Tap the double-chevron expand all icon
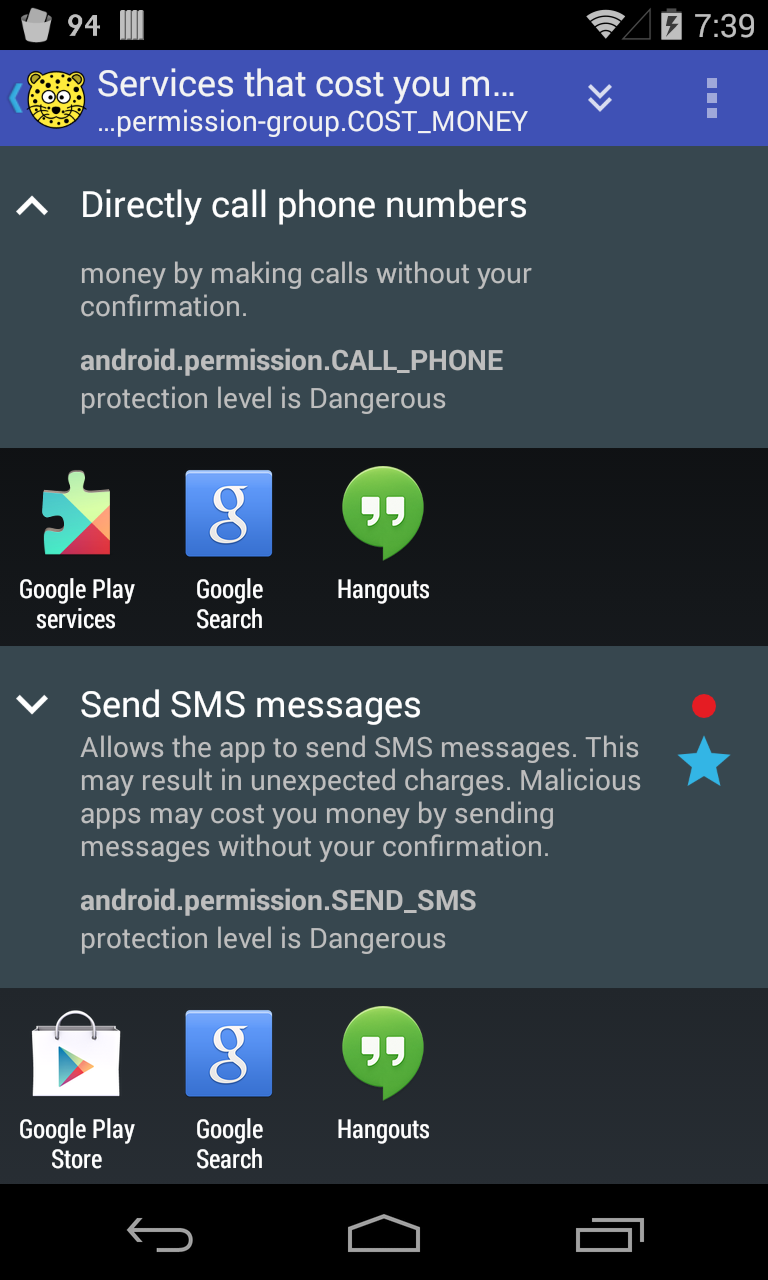Screen dimensions: 768x1280 tap(599, 98)
